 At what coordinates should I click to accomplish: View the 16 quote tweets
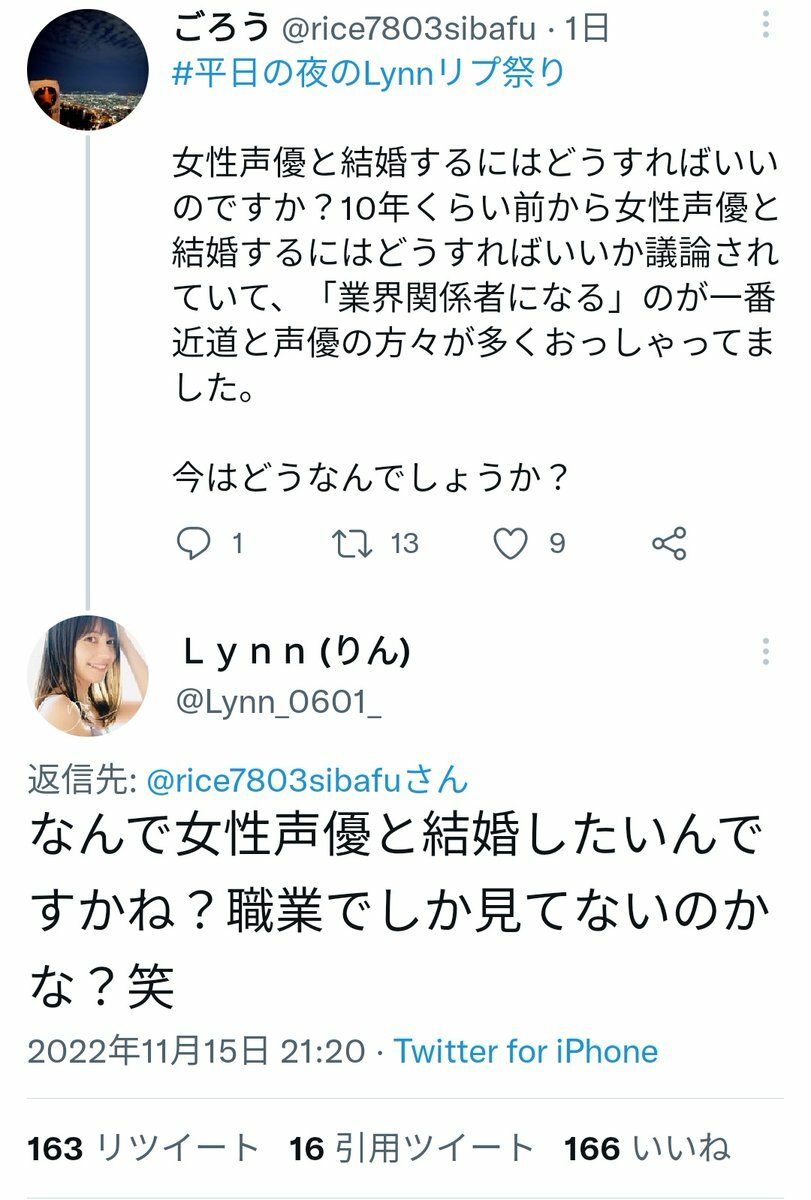click(412, 1149)
